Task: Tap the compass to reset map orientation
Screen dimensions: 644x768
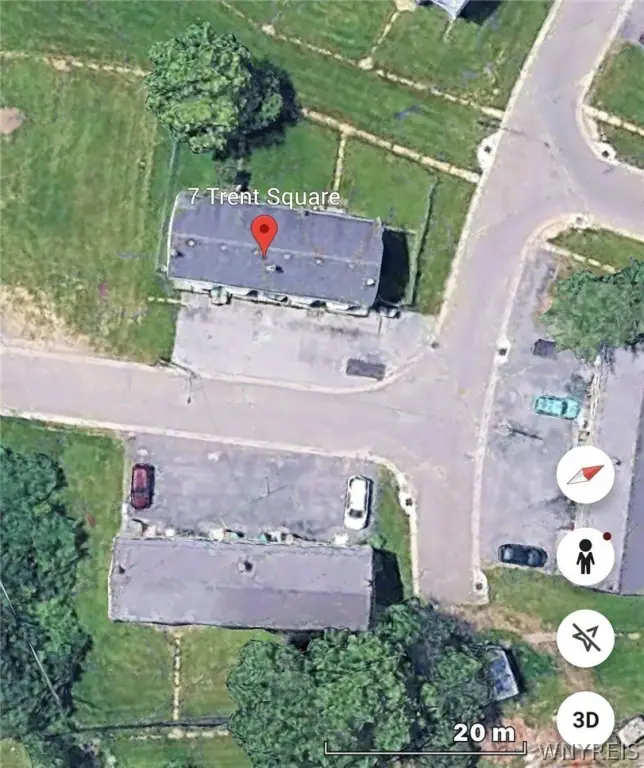Action: click(x=585, y=474)
